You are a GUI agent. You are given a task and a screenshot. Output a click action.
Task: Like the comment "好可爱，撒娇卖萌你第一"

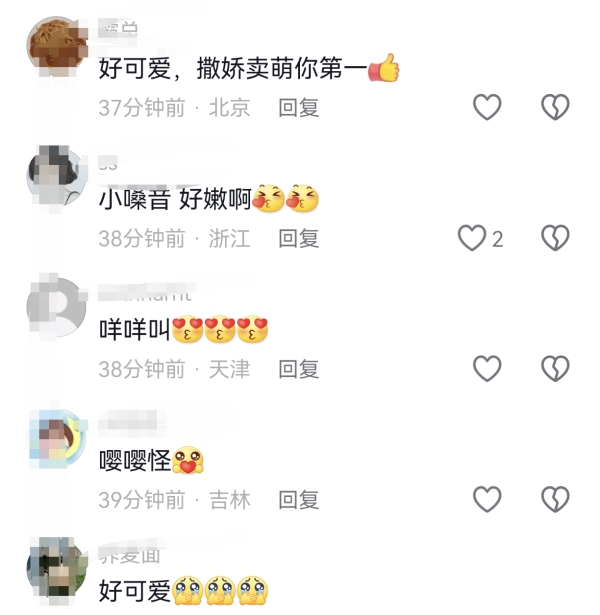487,107
